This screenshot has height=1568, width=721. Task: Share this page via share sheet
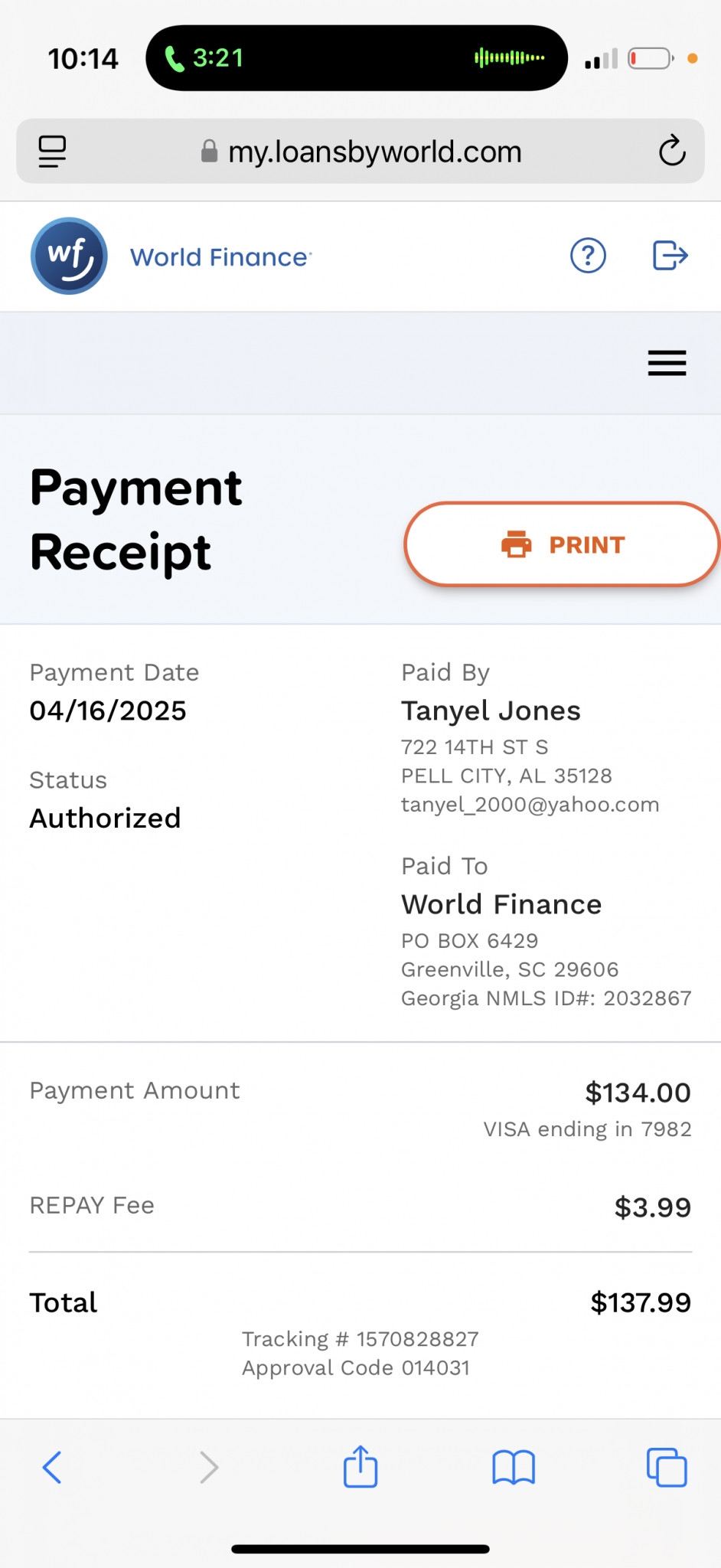pyautogui.click(x=360, y=1466)
